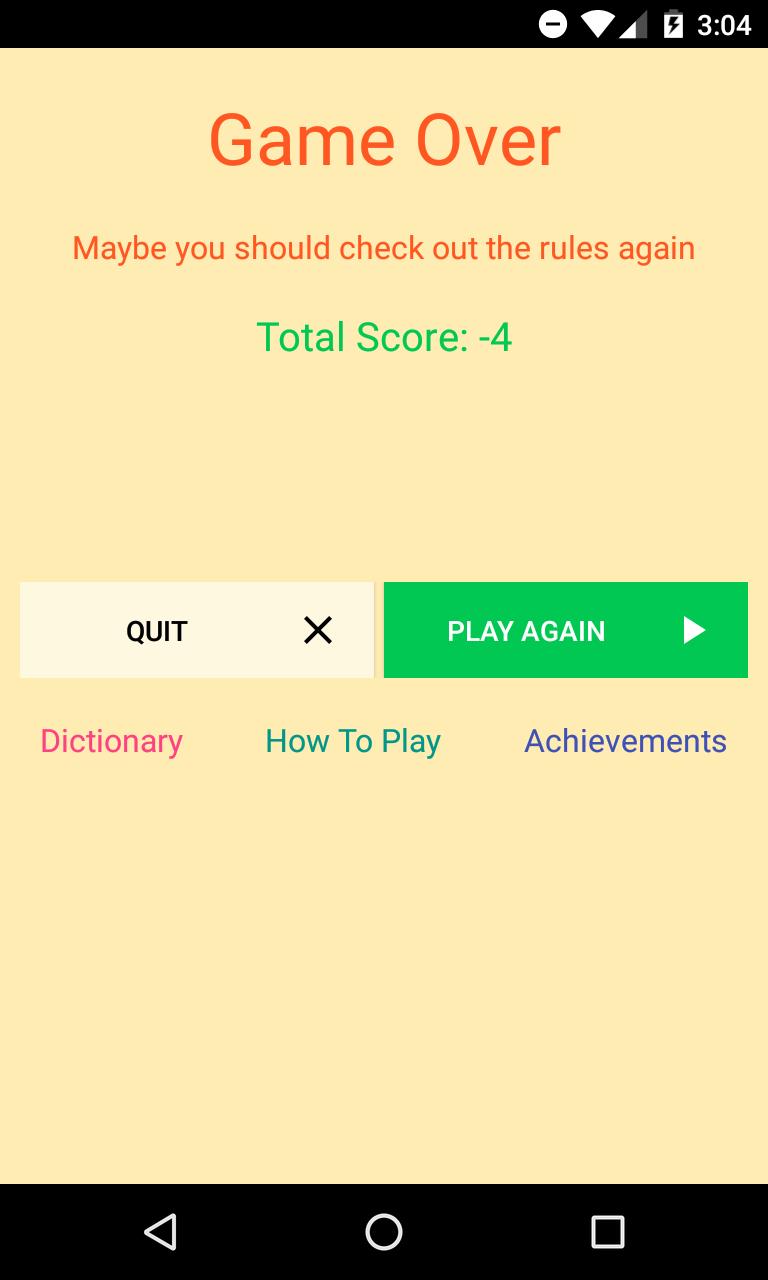The height and width of the screenshot is (1280, 768).
Task: Tap the cellular signal icon
Action: coord(633,24)
